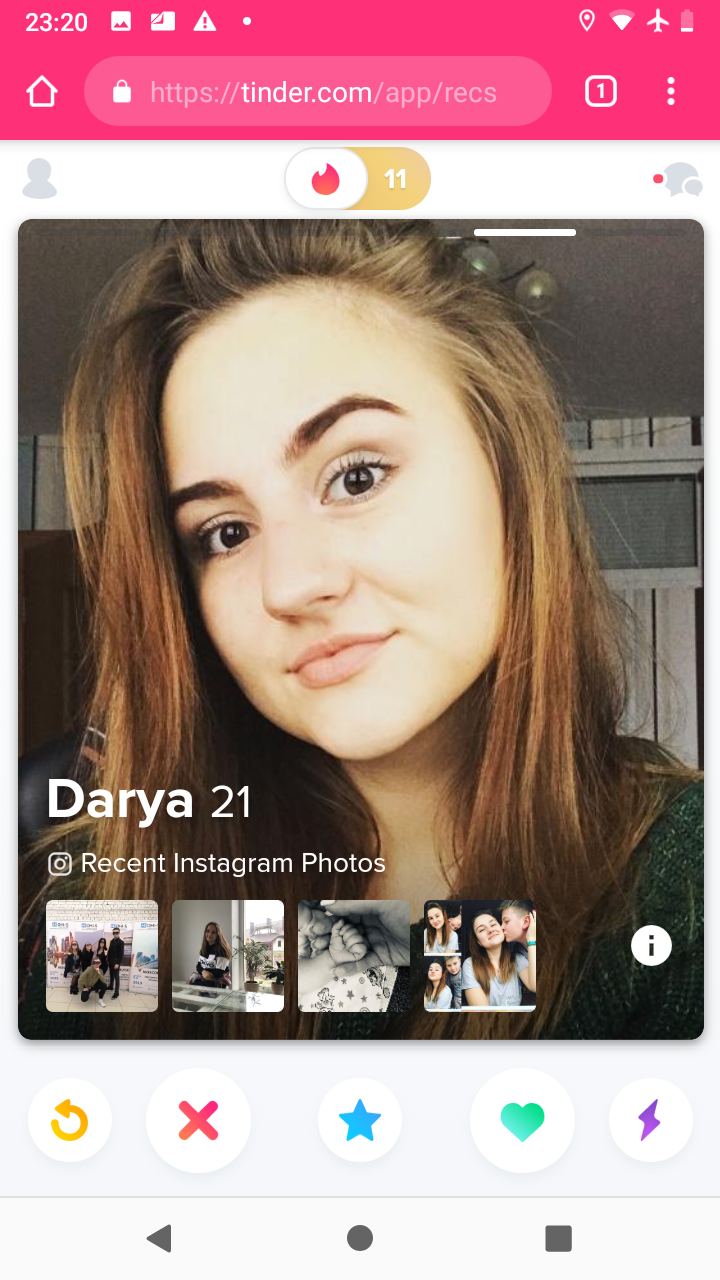This screenshot has height=1280, width=720.
Task: Open my profile icon
Action: tap(39, 179)
